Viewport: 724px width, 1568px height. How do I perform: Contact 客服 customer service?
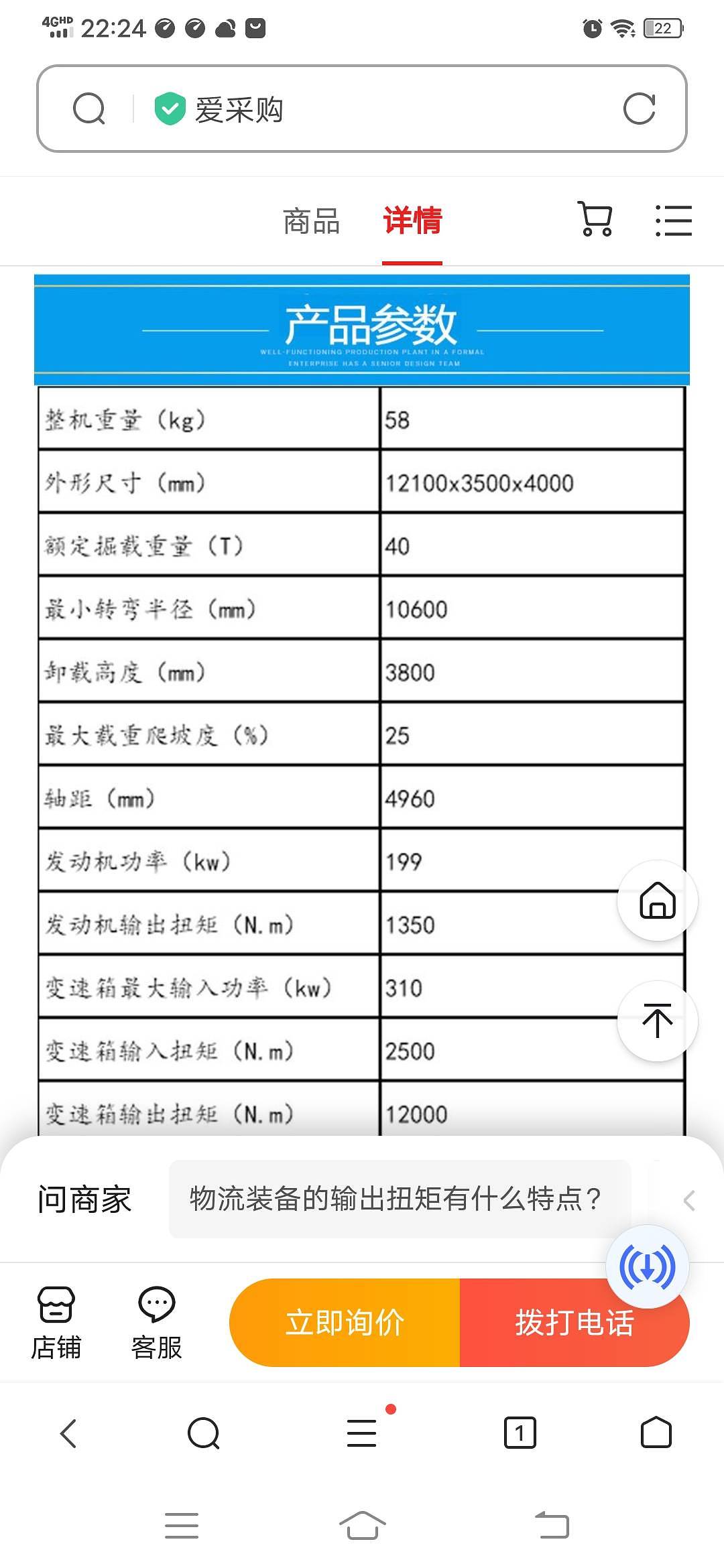pos(157,1323)
